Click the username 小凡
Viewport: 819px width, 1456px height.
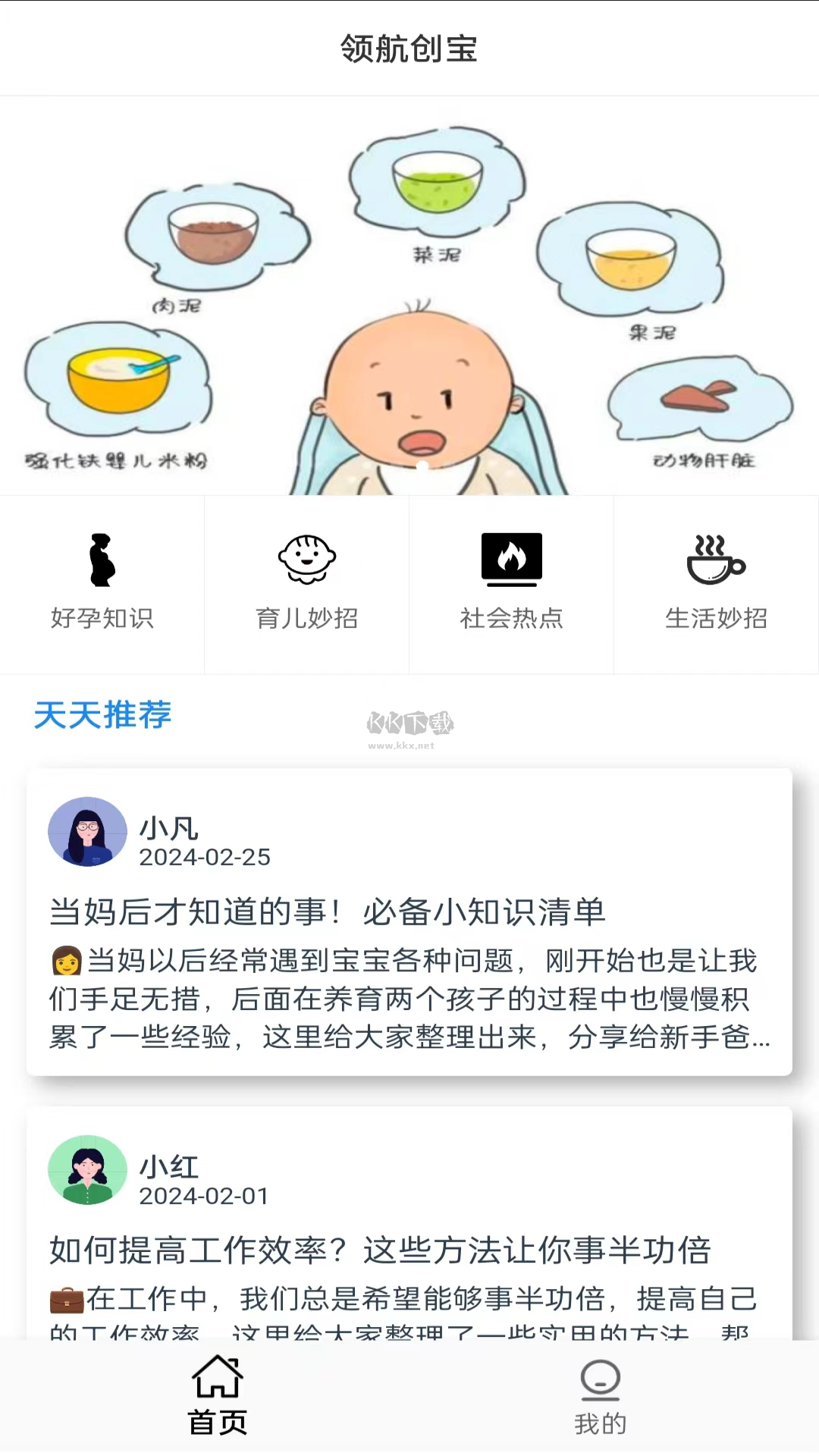point(168,829)
